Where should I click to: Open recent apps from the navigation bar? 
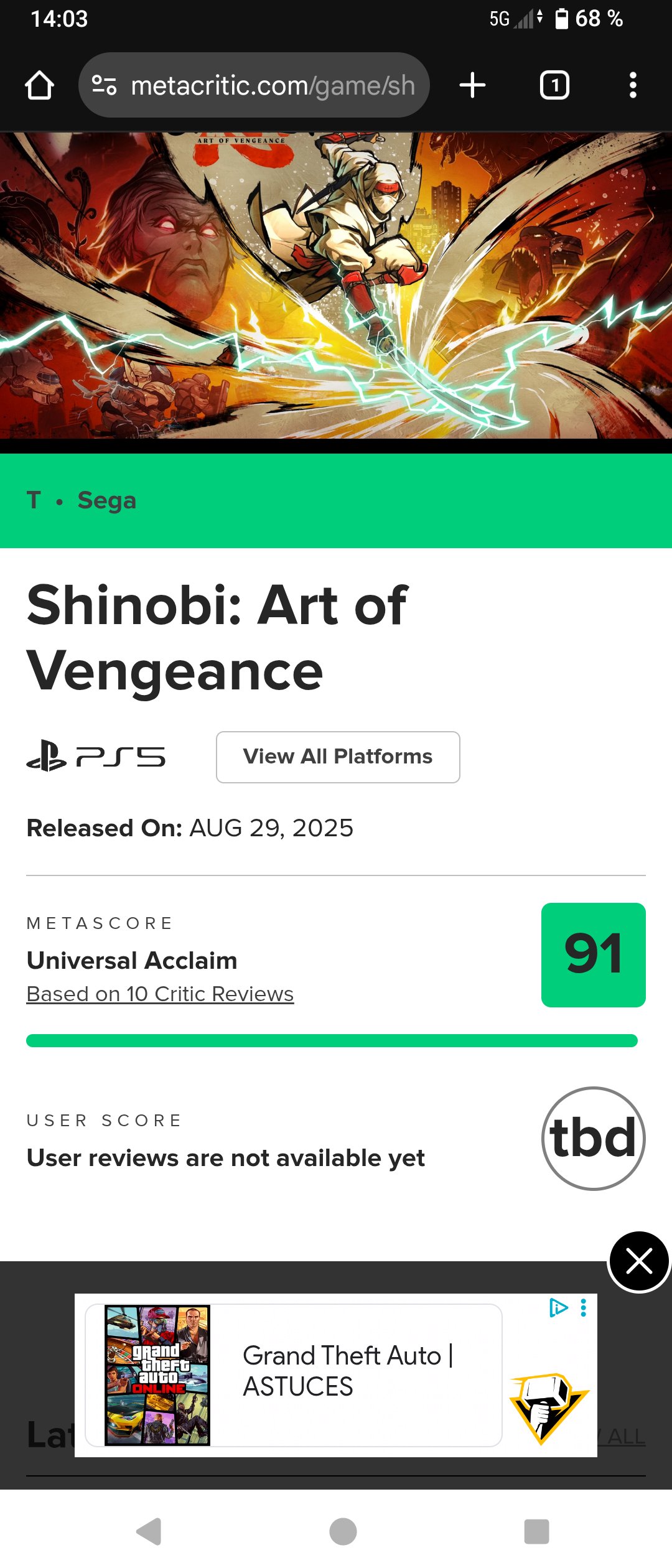pyautogui.click(x=536, y=1531)
